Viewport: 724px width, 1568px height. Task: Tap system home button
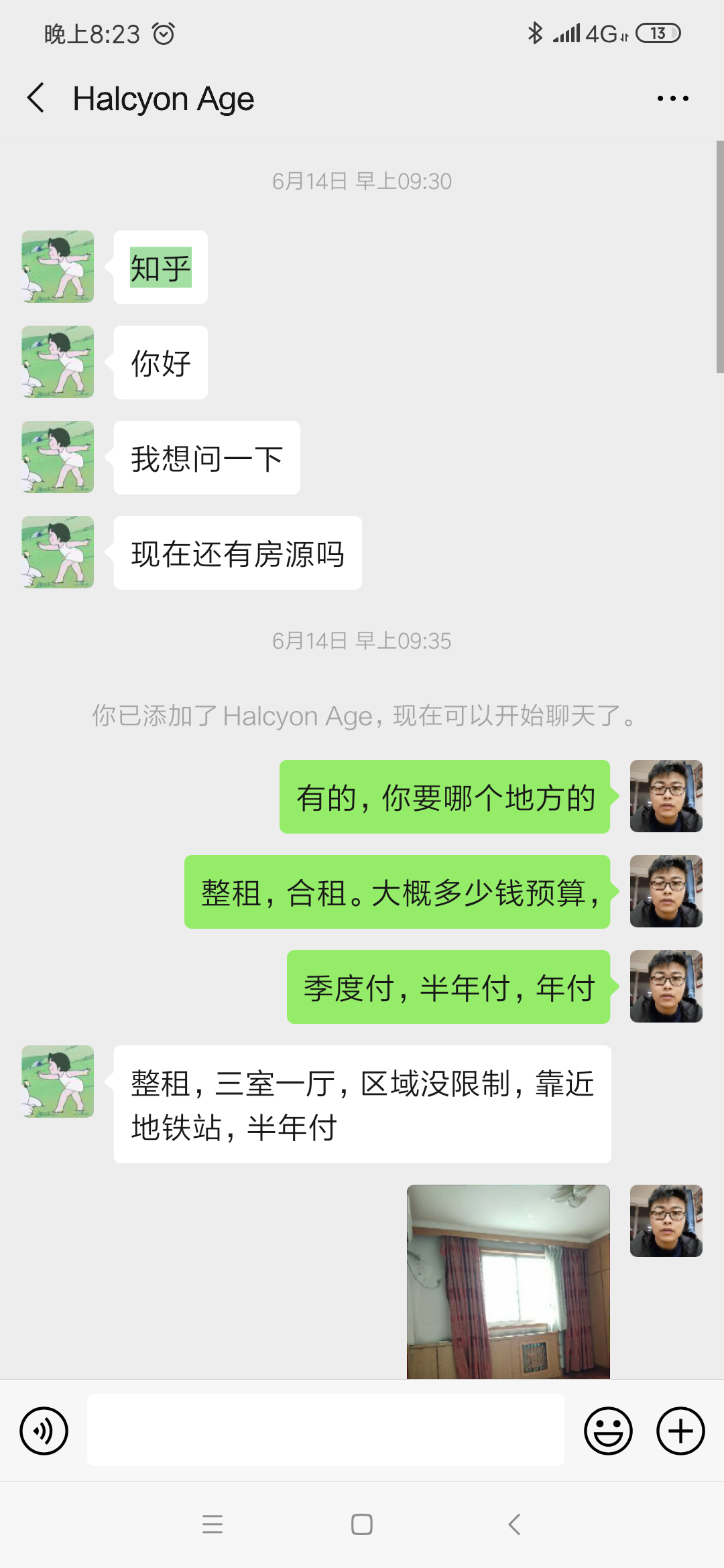[x=362, y=1524]
